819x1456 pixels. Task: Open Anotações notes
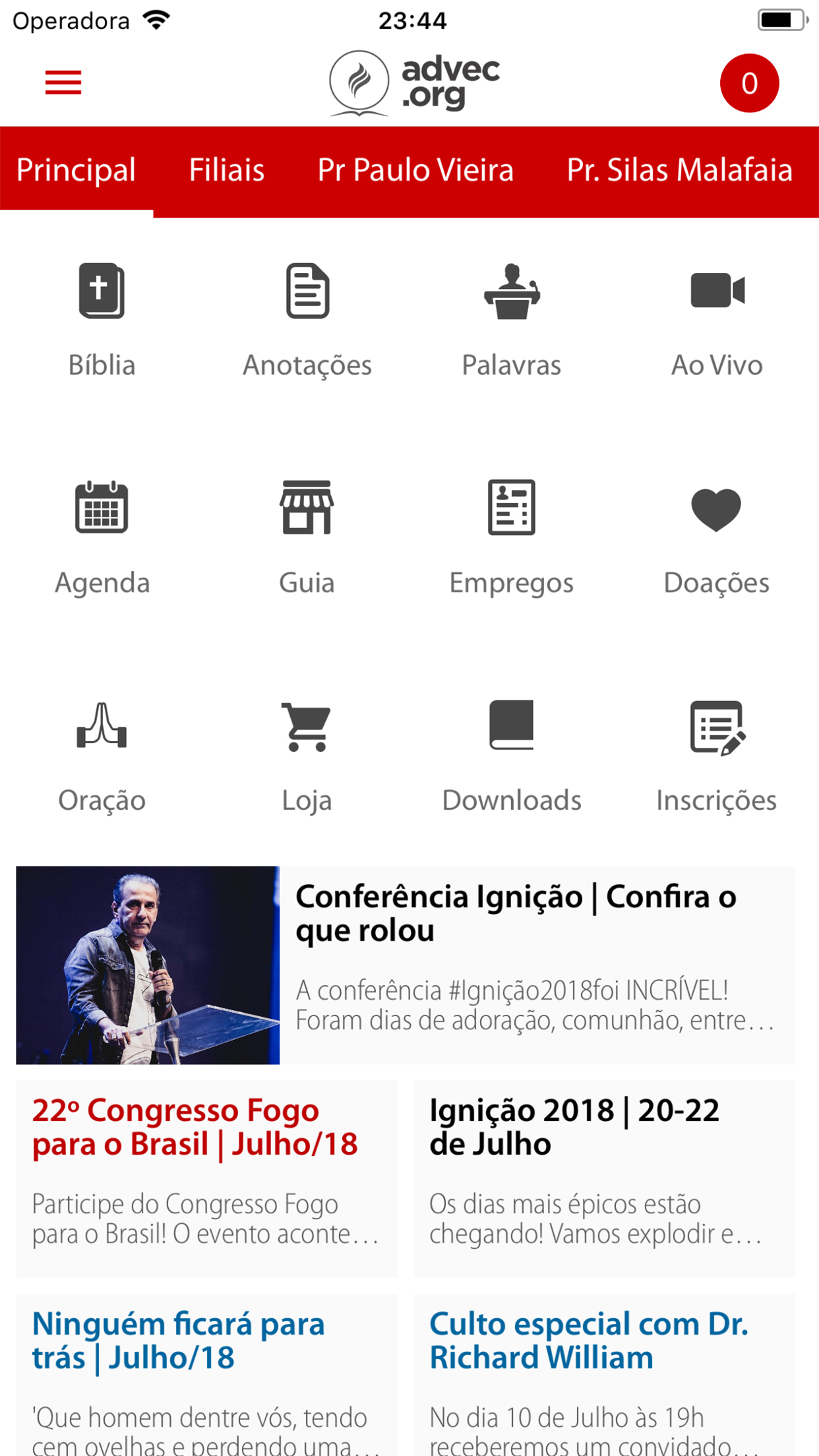pyautogui.click(x=307, y=321)
